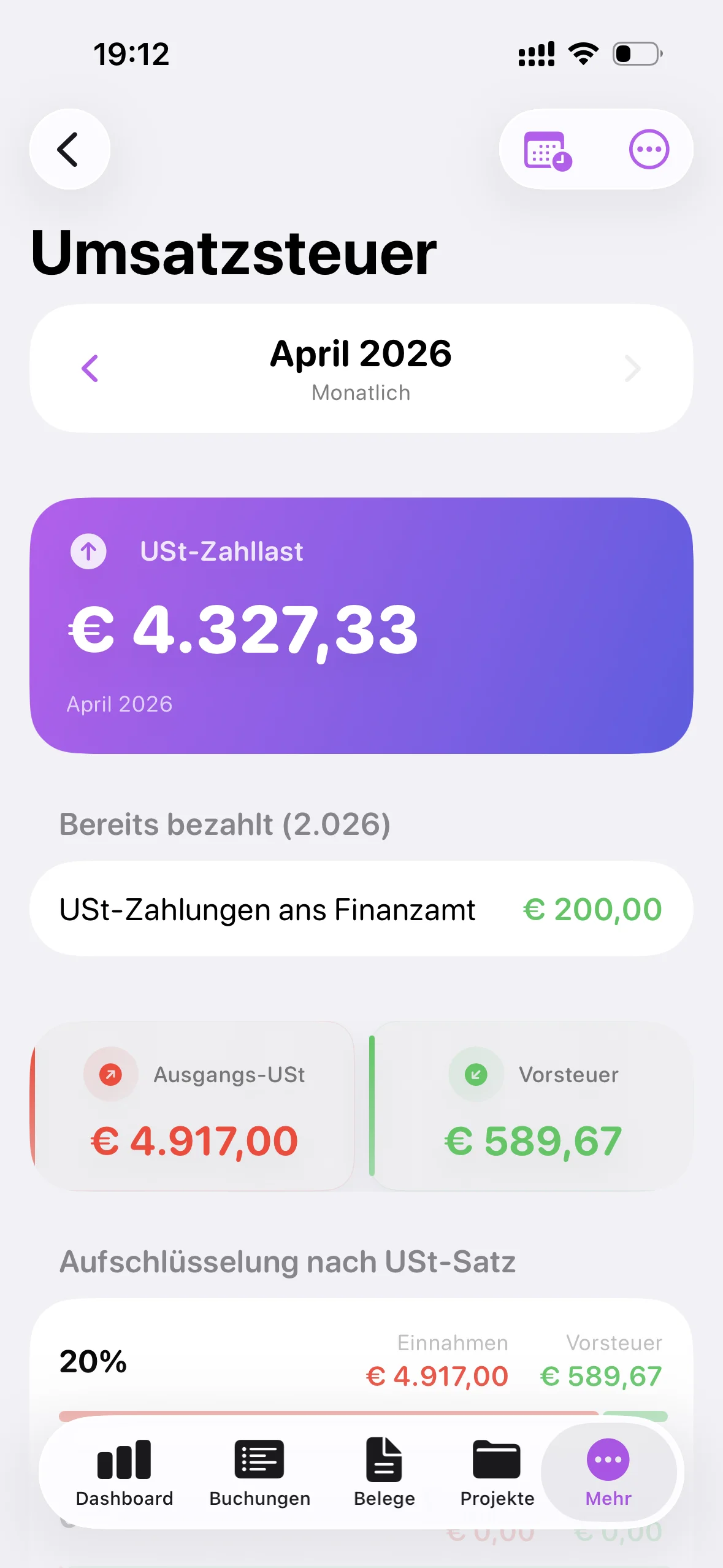View Ausgangs-USt details
This screenshot has height=1568, width=723.
point(194,1106)
